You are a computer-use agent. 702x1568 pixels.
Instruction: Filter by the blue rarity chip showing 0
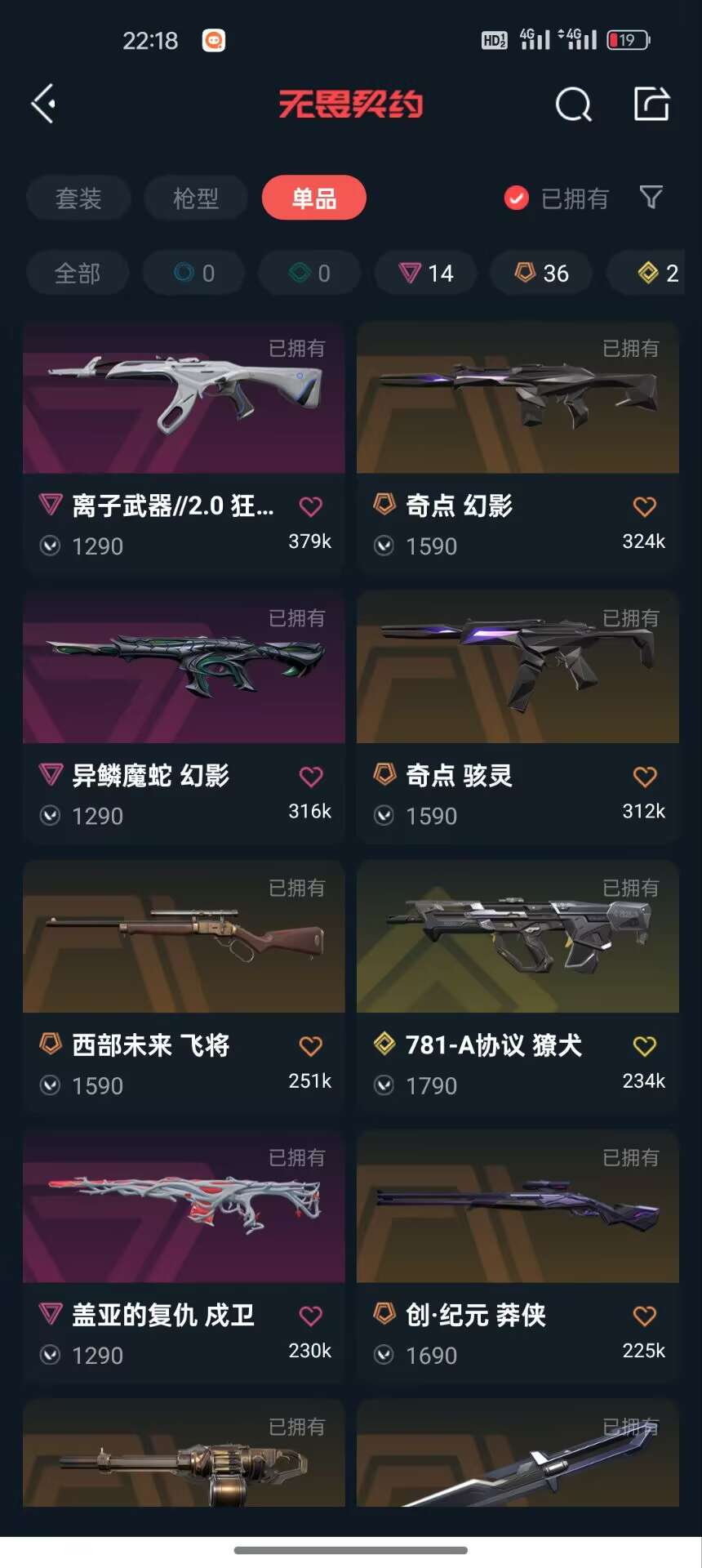[194, 273]
